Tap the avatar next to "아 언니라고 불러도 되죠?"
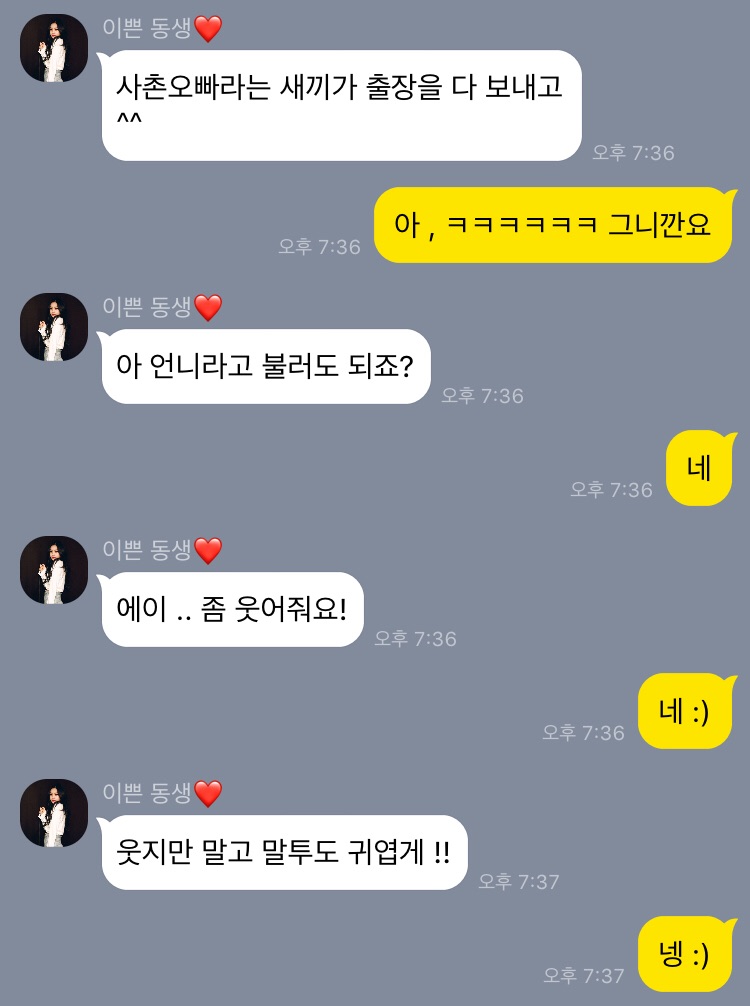Viewport: 750px width, 1006px height. pyautogui.click(x=54, y=327)
